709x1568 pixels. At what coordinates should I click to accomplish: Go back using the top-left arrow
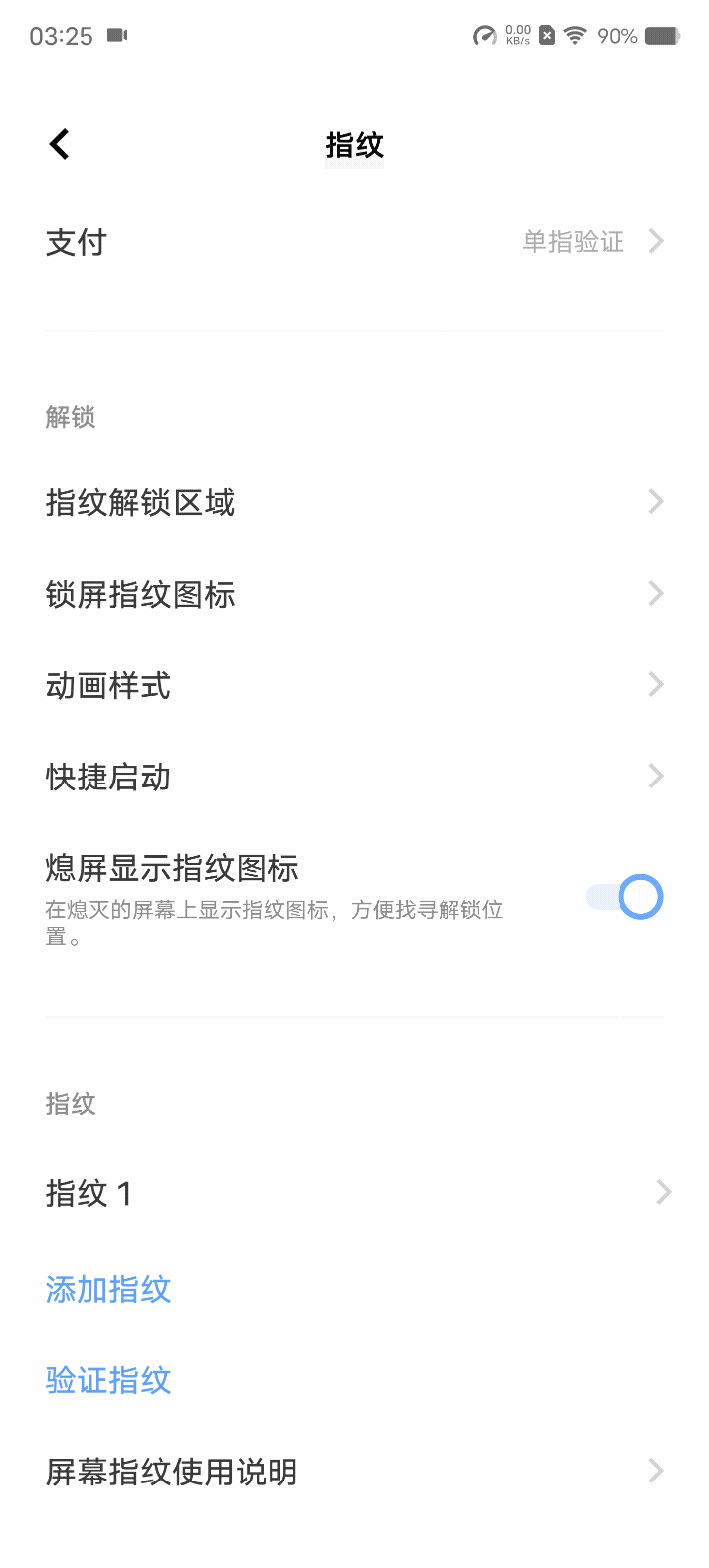[60, 144]
